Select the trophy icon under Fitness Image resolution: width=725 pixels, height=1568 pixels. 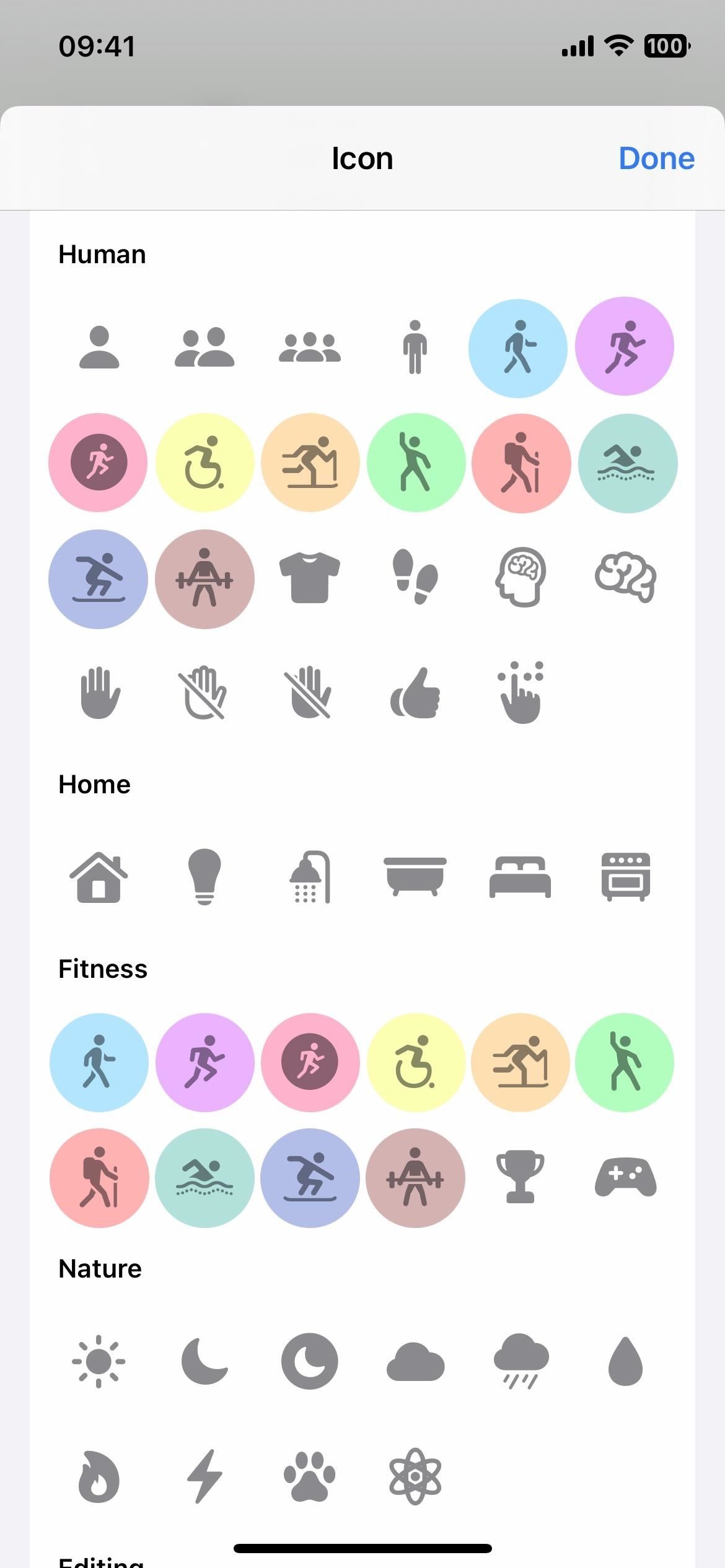(521, 1177)
